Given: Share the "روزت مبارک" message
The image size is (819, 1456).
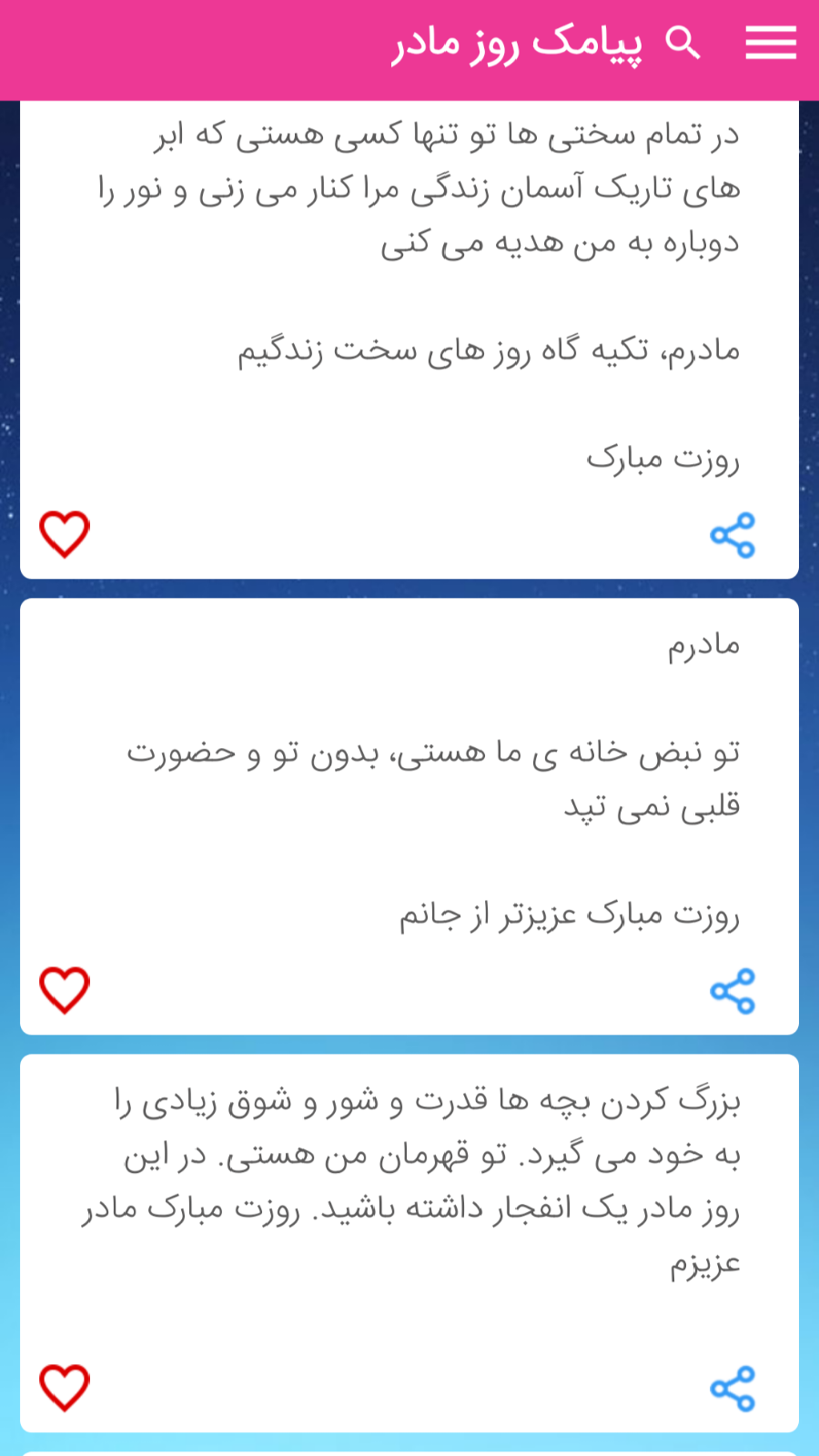Looking at the screenshot, I should click(x=733, y=537).
